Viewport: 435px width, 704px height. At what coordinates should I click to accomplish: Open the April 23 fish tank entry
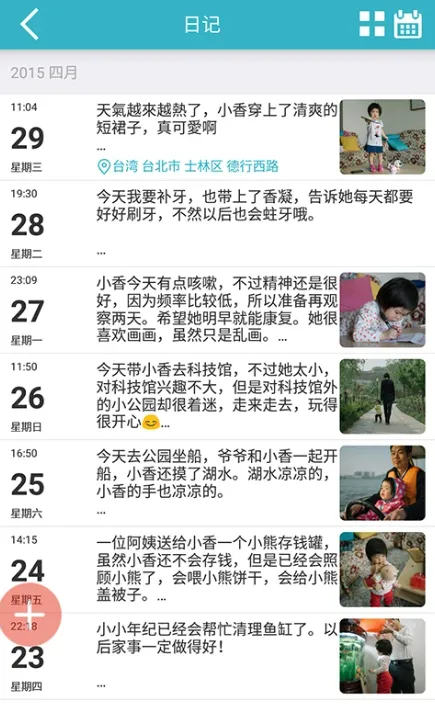(x=217, y=656)
